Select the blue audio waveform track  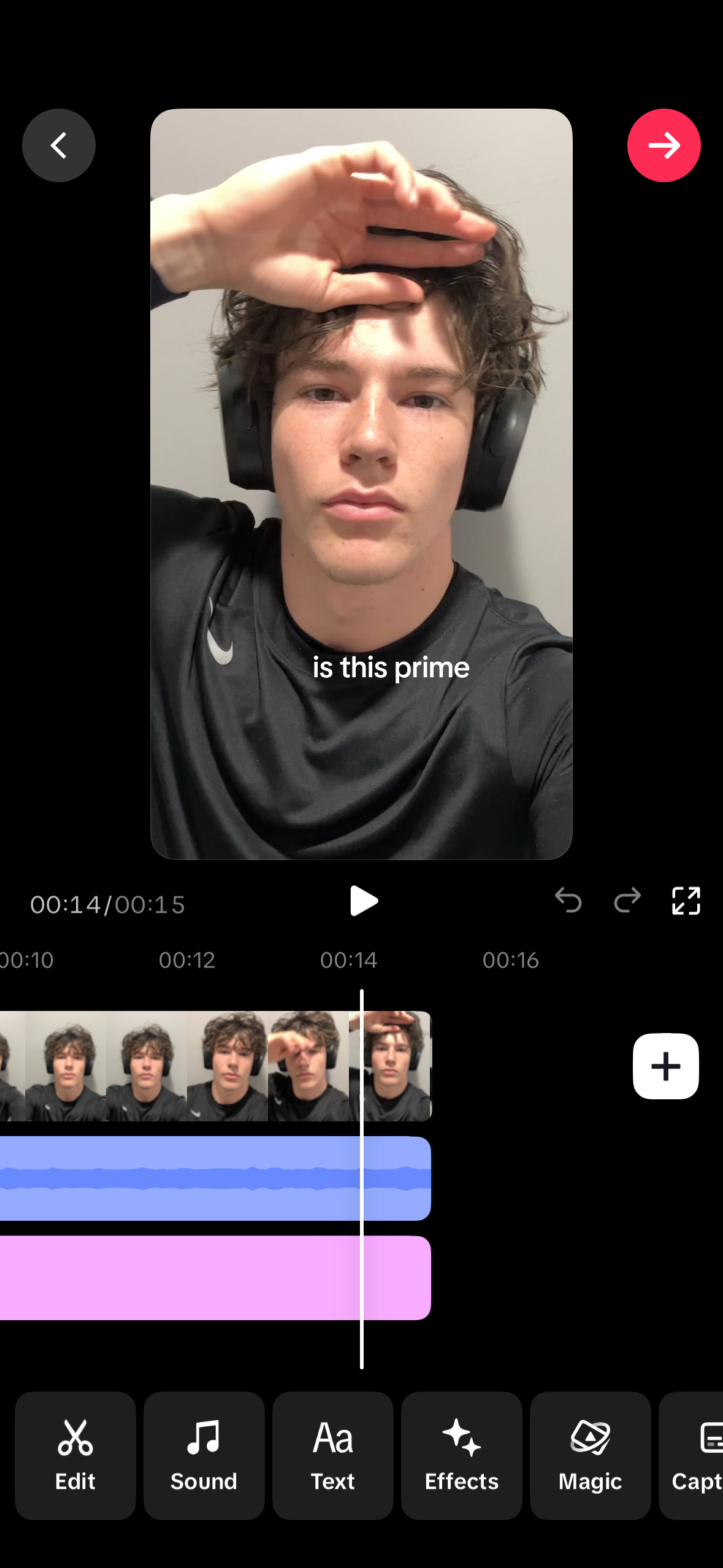[x=215, y=1178]
